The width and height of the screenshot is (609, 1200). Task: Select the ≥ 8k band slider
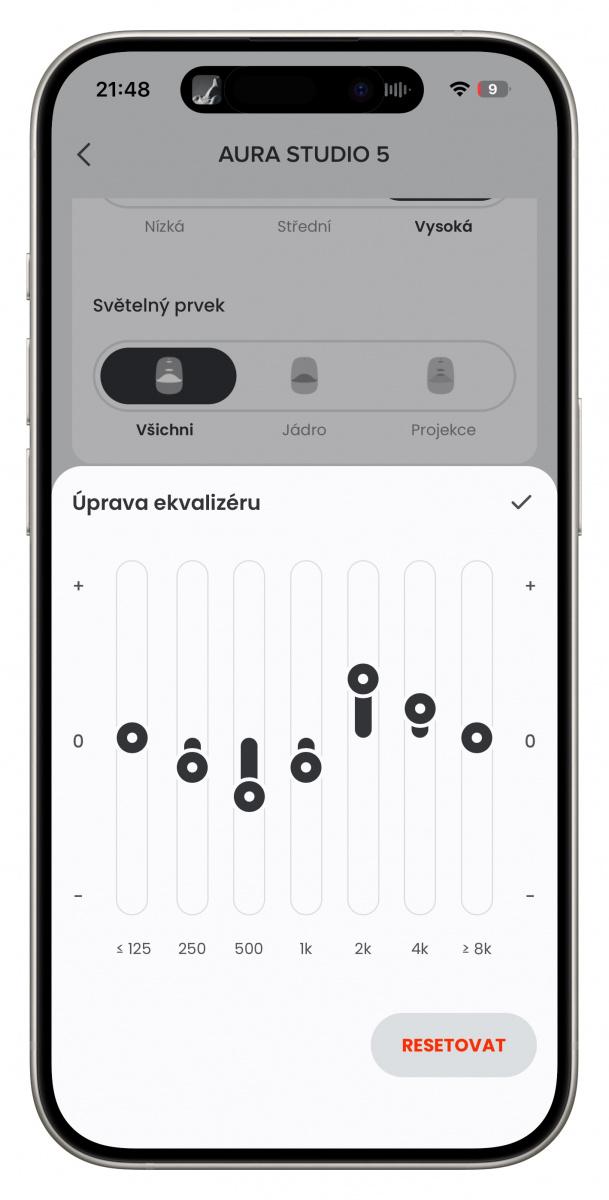(x=477, y=738)
